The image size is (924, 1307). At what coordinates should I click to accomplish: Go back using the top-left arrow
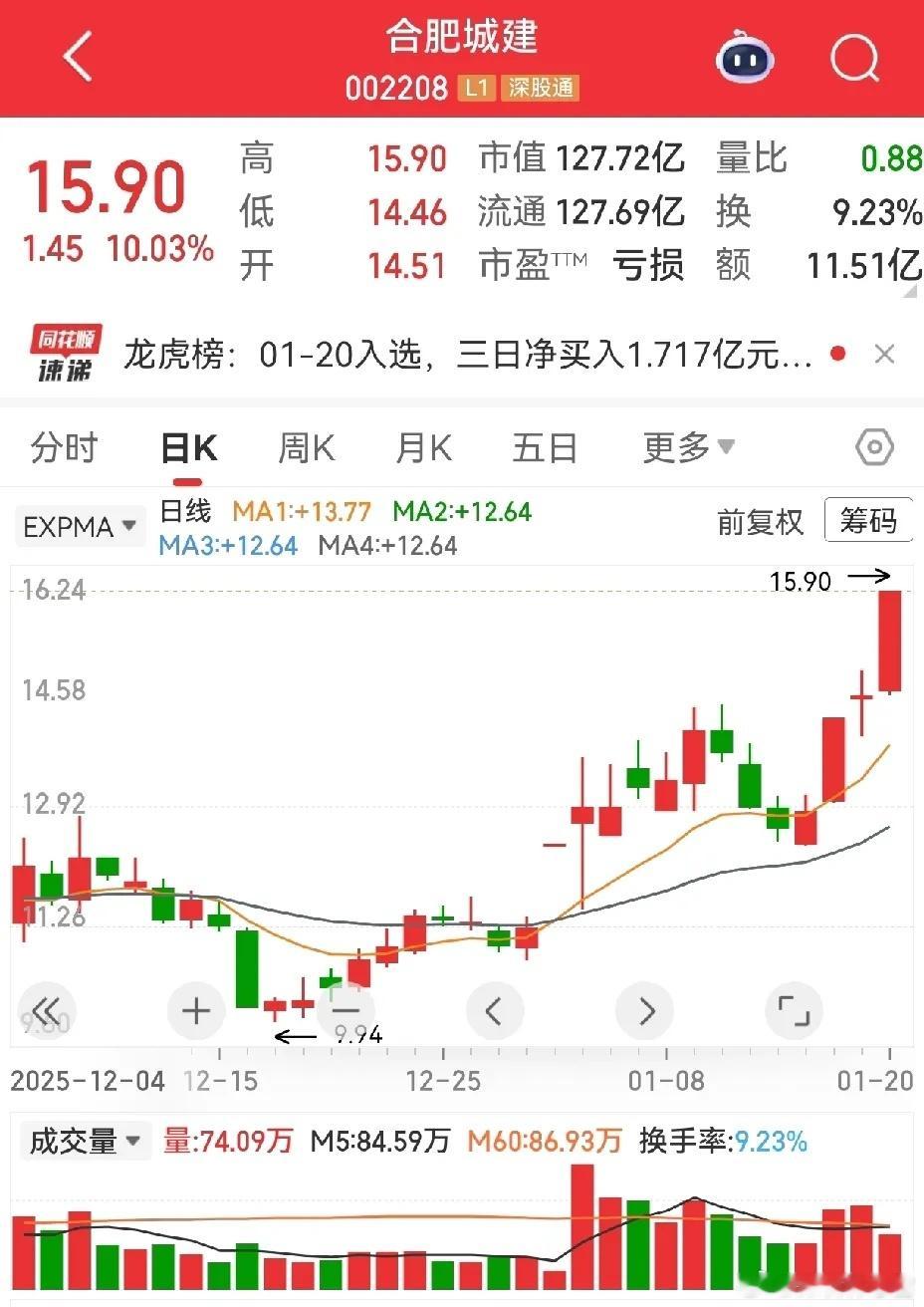point(78,57)
